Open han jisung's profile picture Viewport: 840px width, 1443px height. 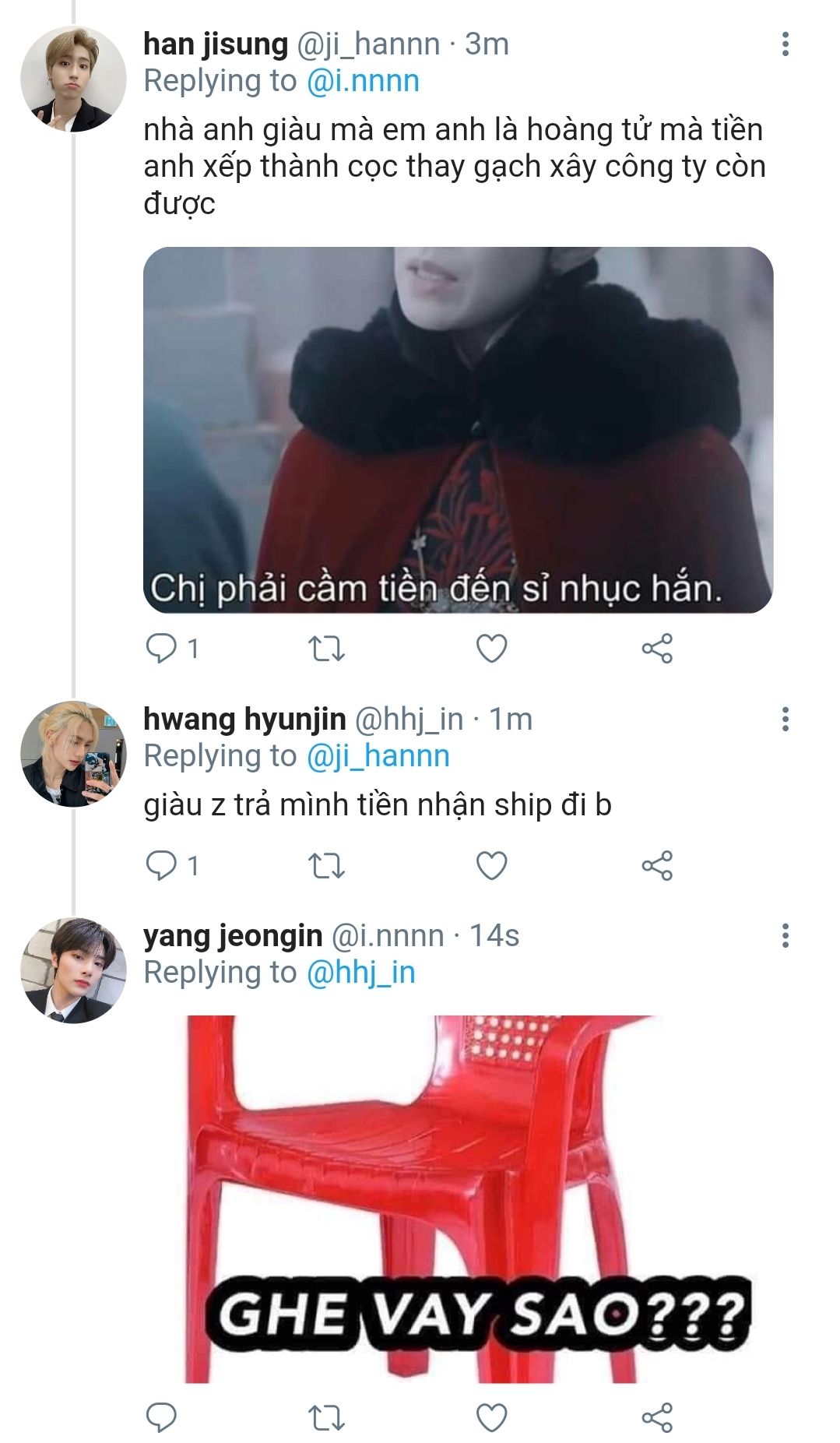tap(72, 79)
